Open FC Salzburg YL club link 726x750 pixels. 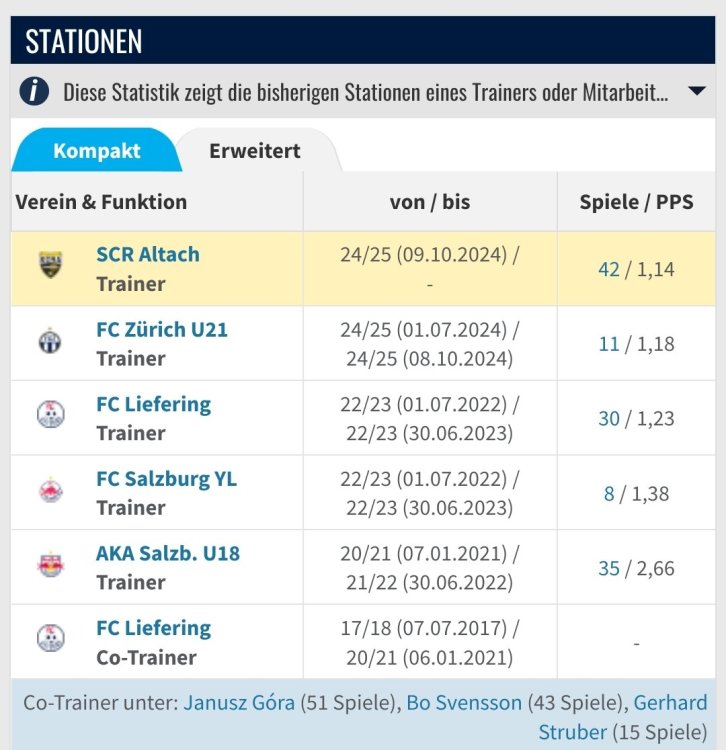pyautogui.click(x=166, y=479)
